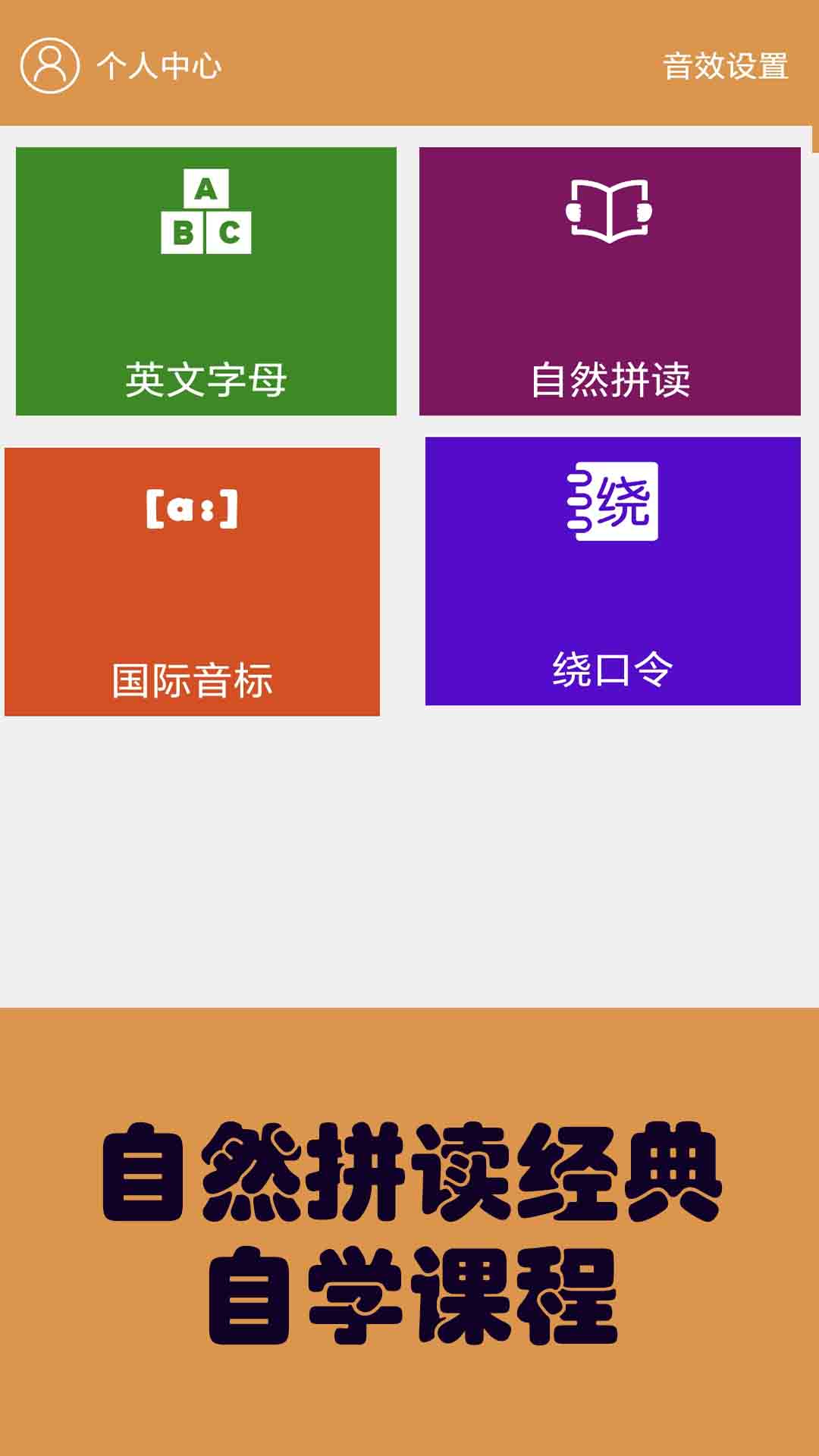Select the [a:] phonetic symbol icon
The image size is (819, 1456).
[x=193, y=508]
